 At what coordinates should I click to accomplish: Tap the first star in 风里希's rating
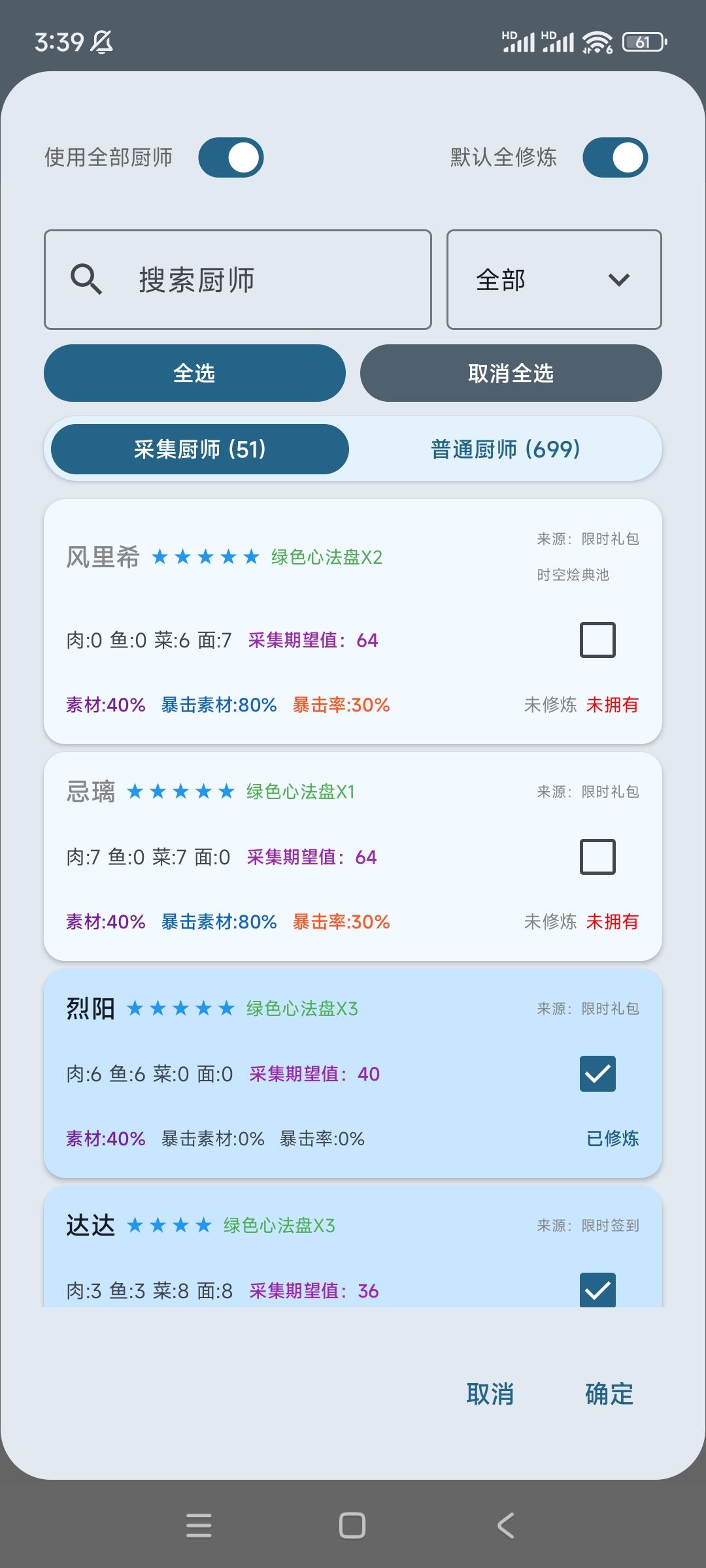[x=160, y=557]
